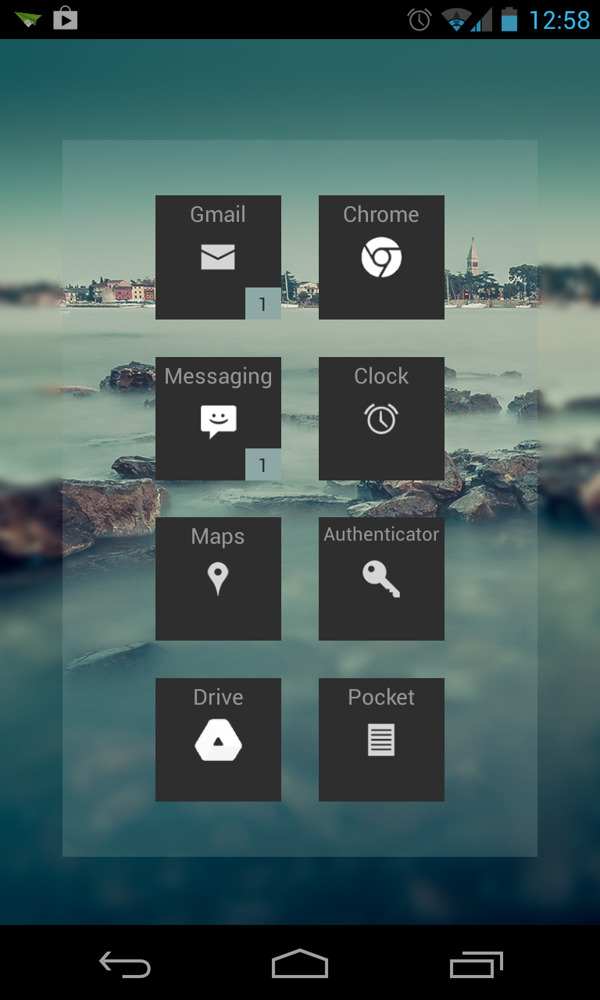Image resolution: width=600 pixels, height=1000 pixels.
Task: Show recent apps
Action: 475,964
